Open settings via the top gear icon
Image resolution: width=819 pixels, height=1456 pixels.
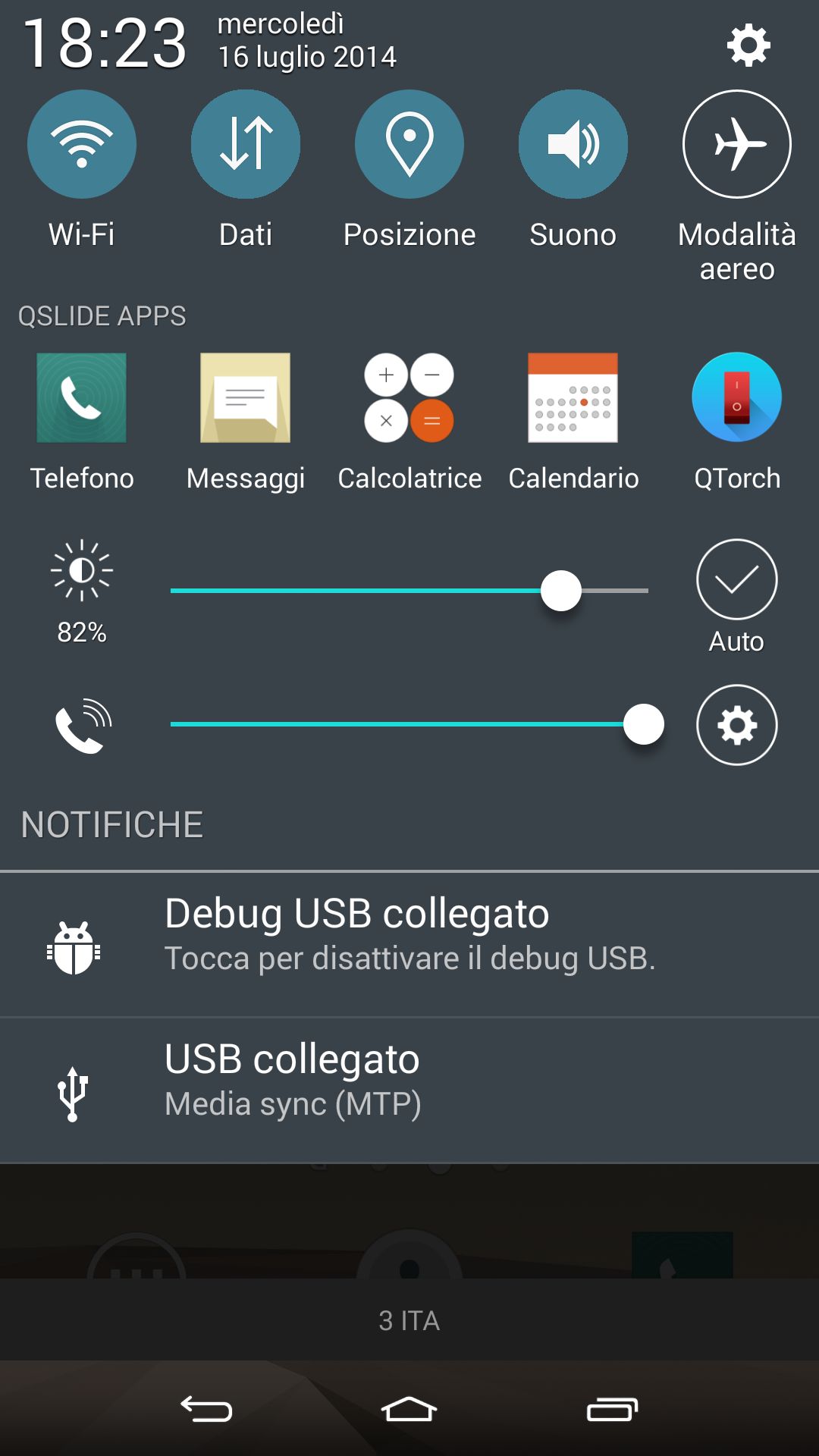748,45
